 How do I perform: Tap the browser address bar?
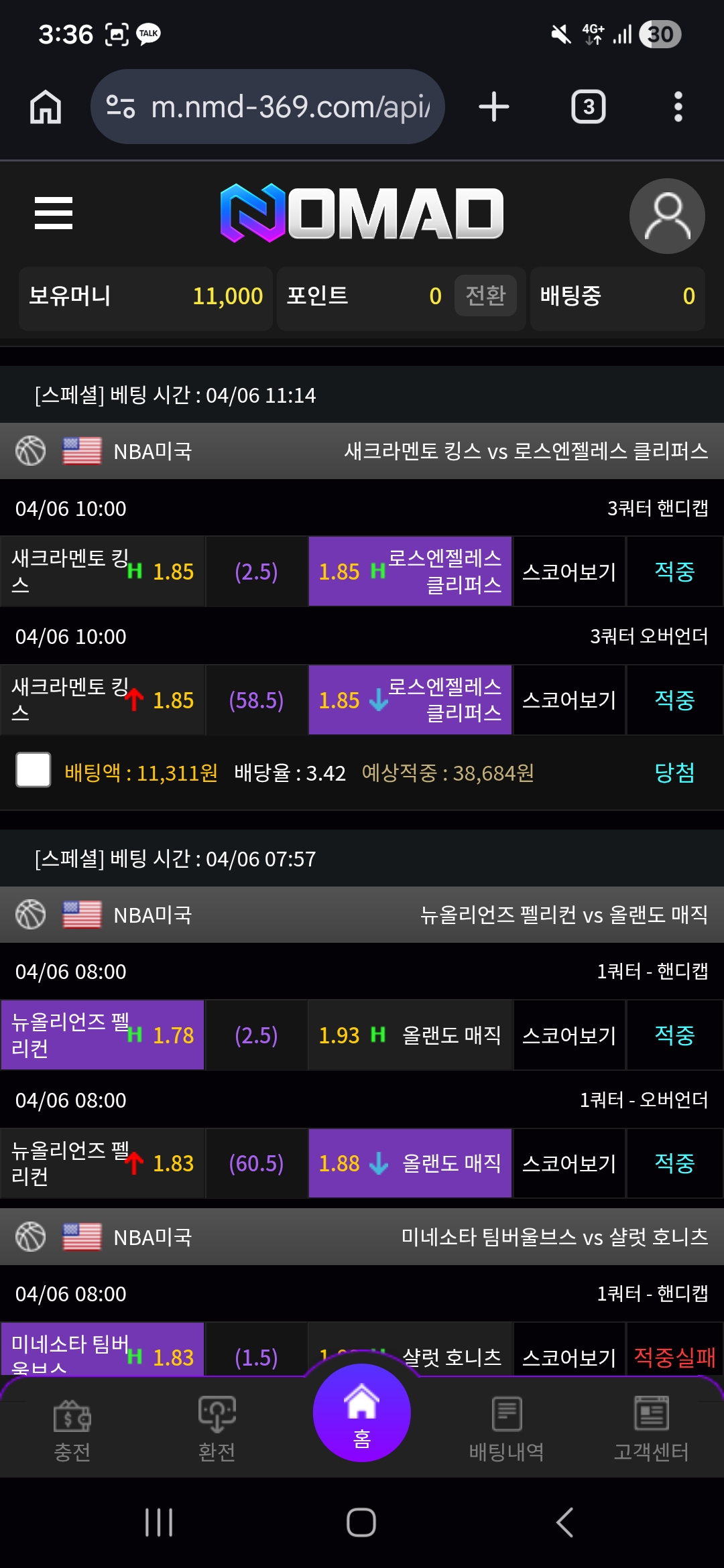(268, 107)
